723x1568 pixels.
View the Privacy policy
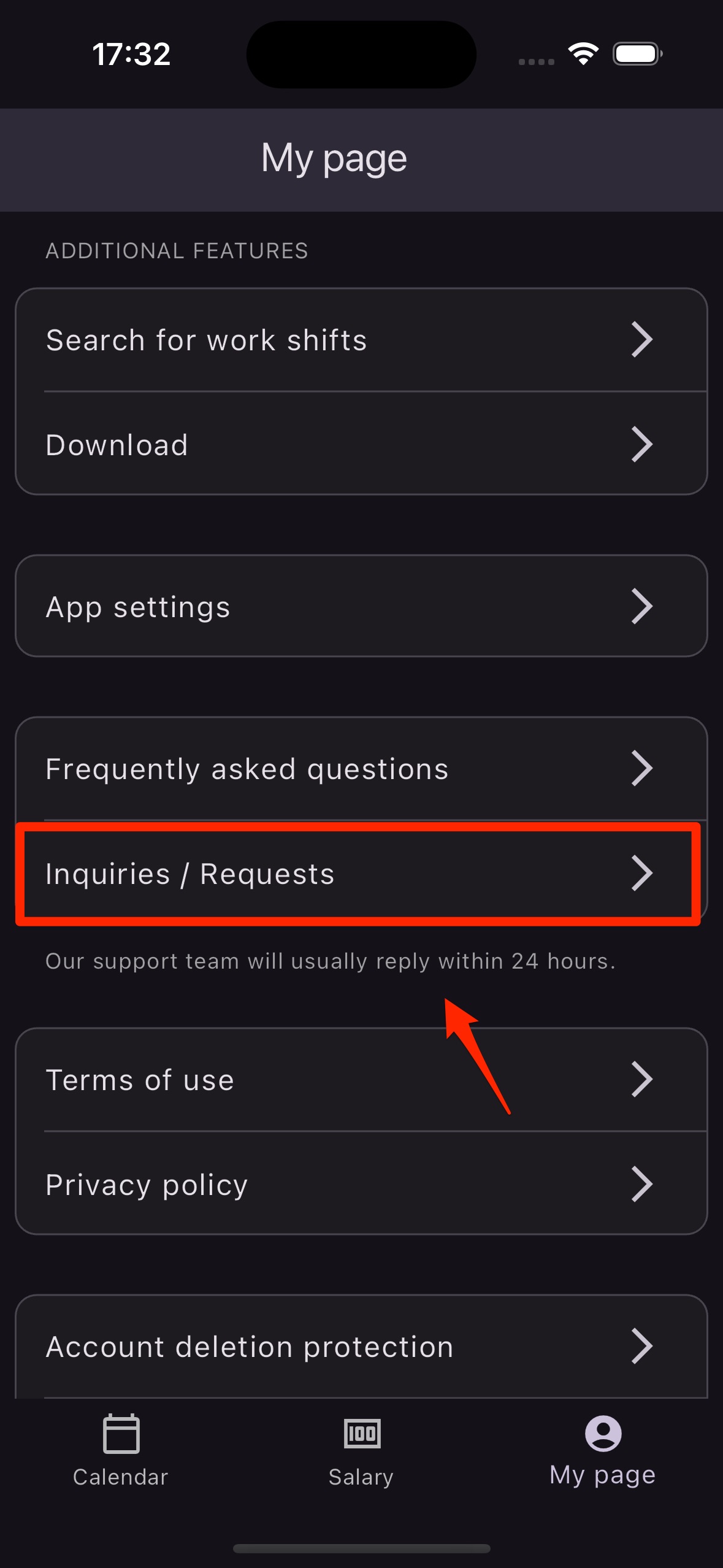pos(361,1185)
